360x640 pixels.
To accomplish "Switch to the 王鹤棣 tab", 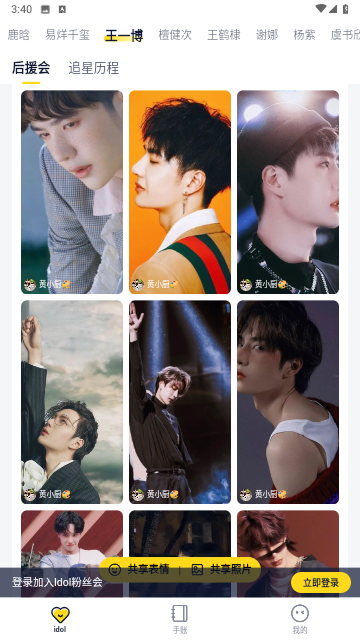I will [x=224, y=35].
